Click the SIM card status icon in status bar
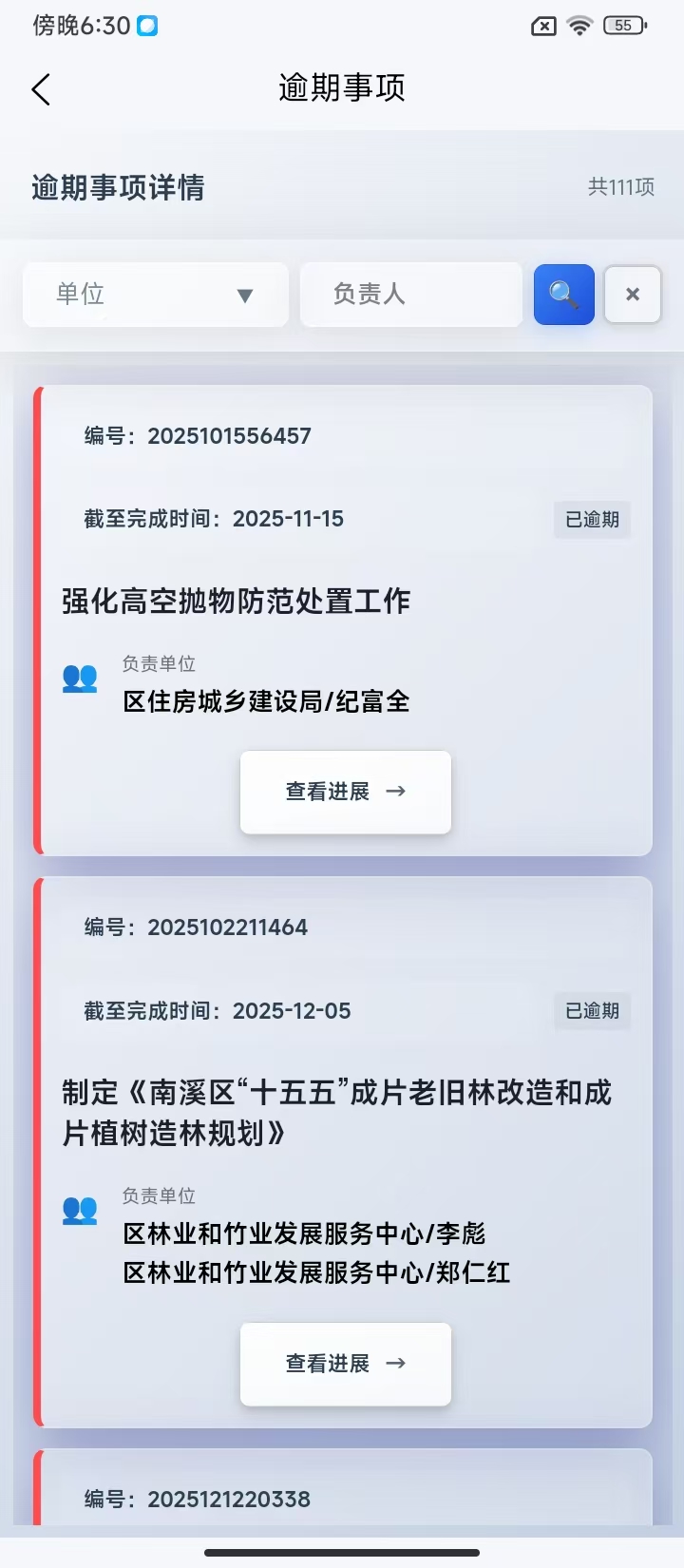Screen dimensions: 684x1568 tap(542, 26)
